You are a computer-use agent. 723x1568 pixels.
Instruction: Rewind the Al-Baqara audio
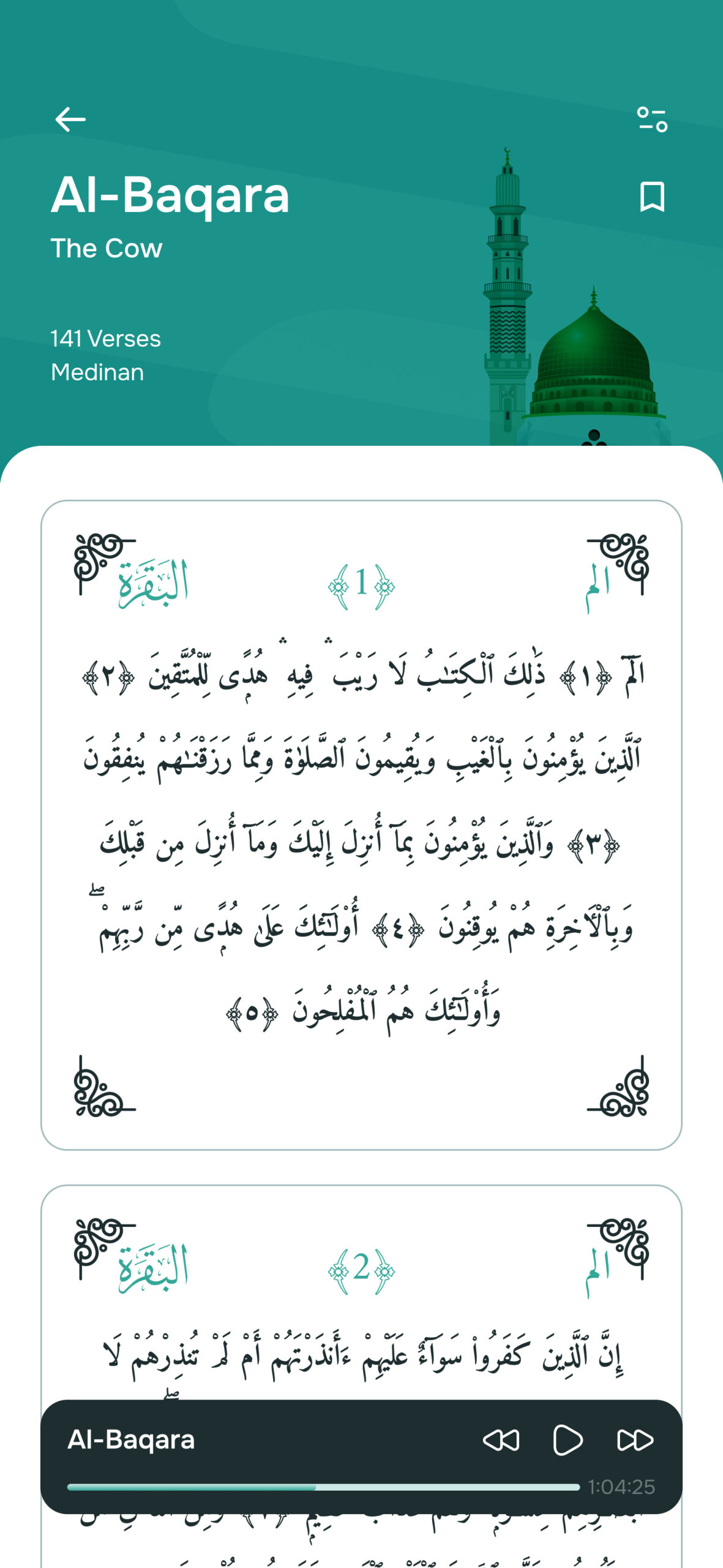501,1440
